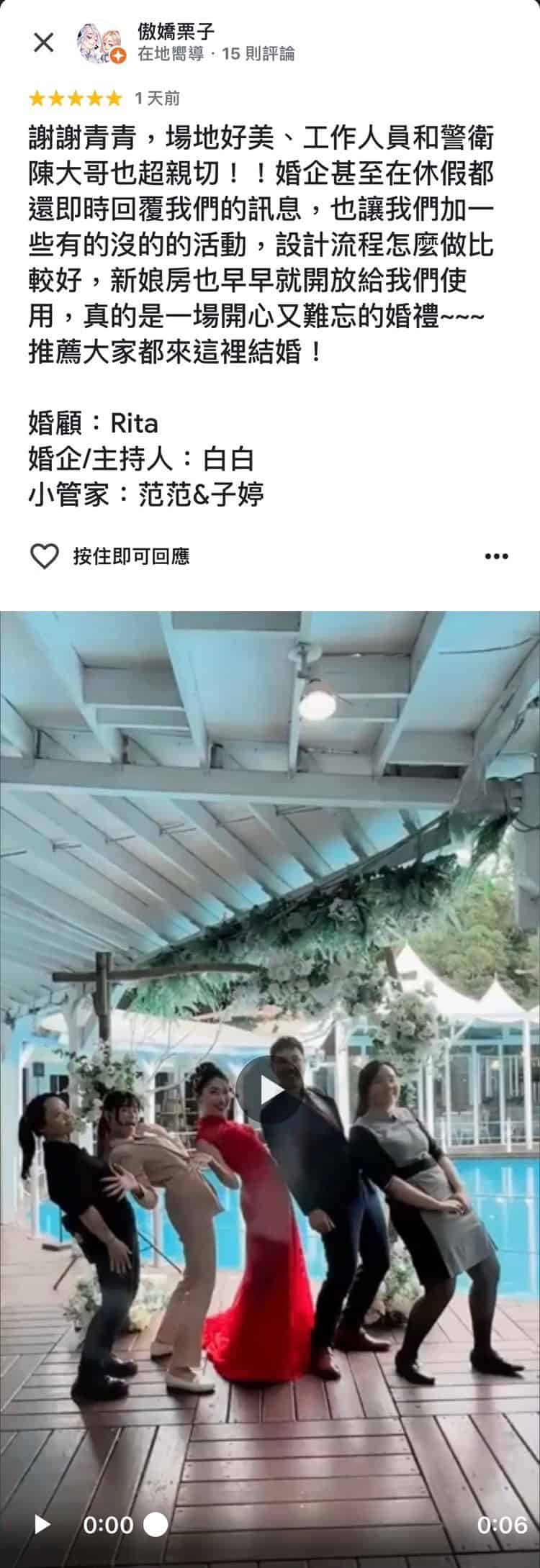This screenshot has height=1568, width=540.
Task: Play the video with center play button
Action: click(270, 1091)
